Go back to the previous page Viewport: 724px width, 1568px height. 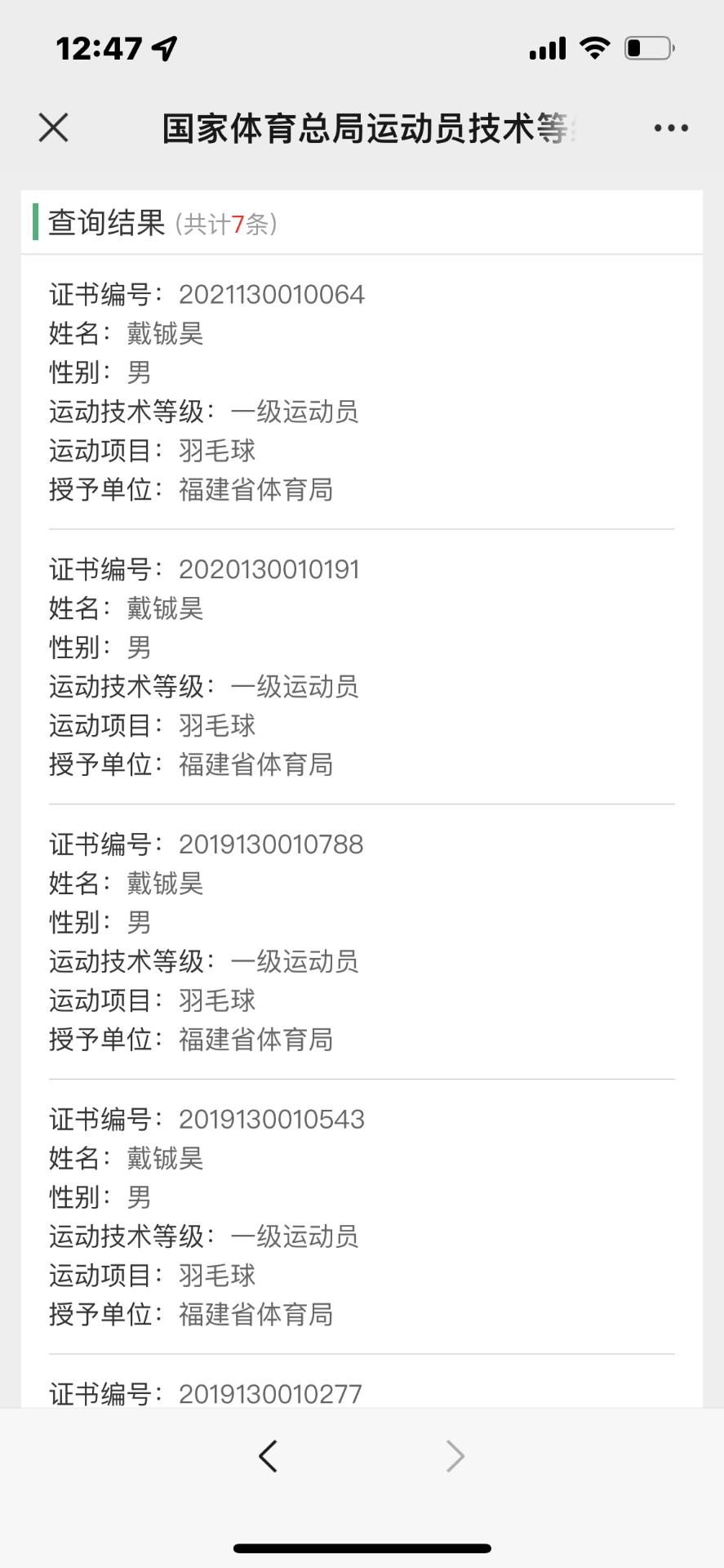tap(269, 1455)
